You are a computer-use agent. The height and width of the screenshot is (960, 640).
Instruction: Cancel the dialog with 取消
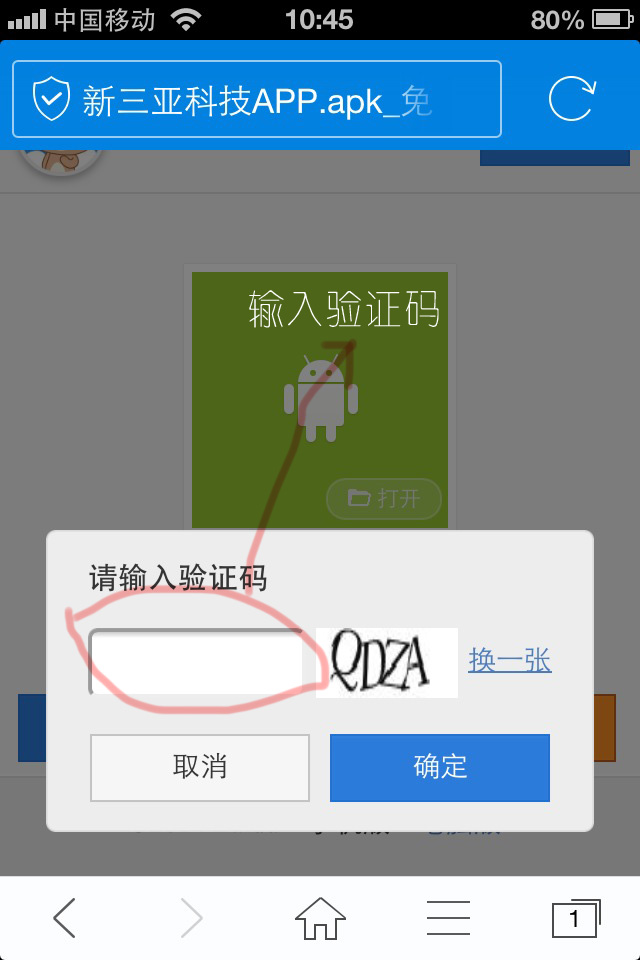coord(200,767)
